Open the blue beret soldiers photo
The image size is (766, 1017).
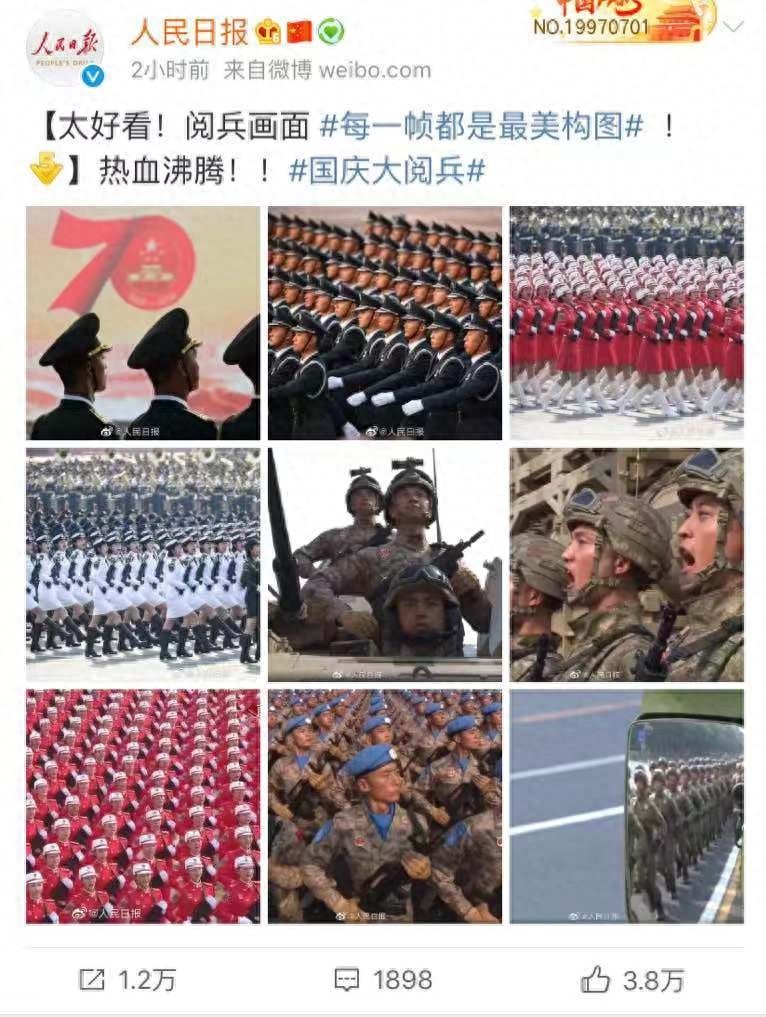[x=385, y=806]
